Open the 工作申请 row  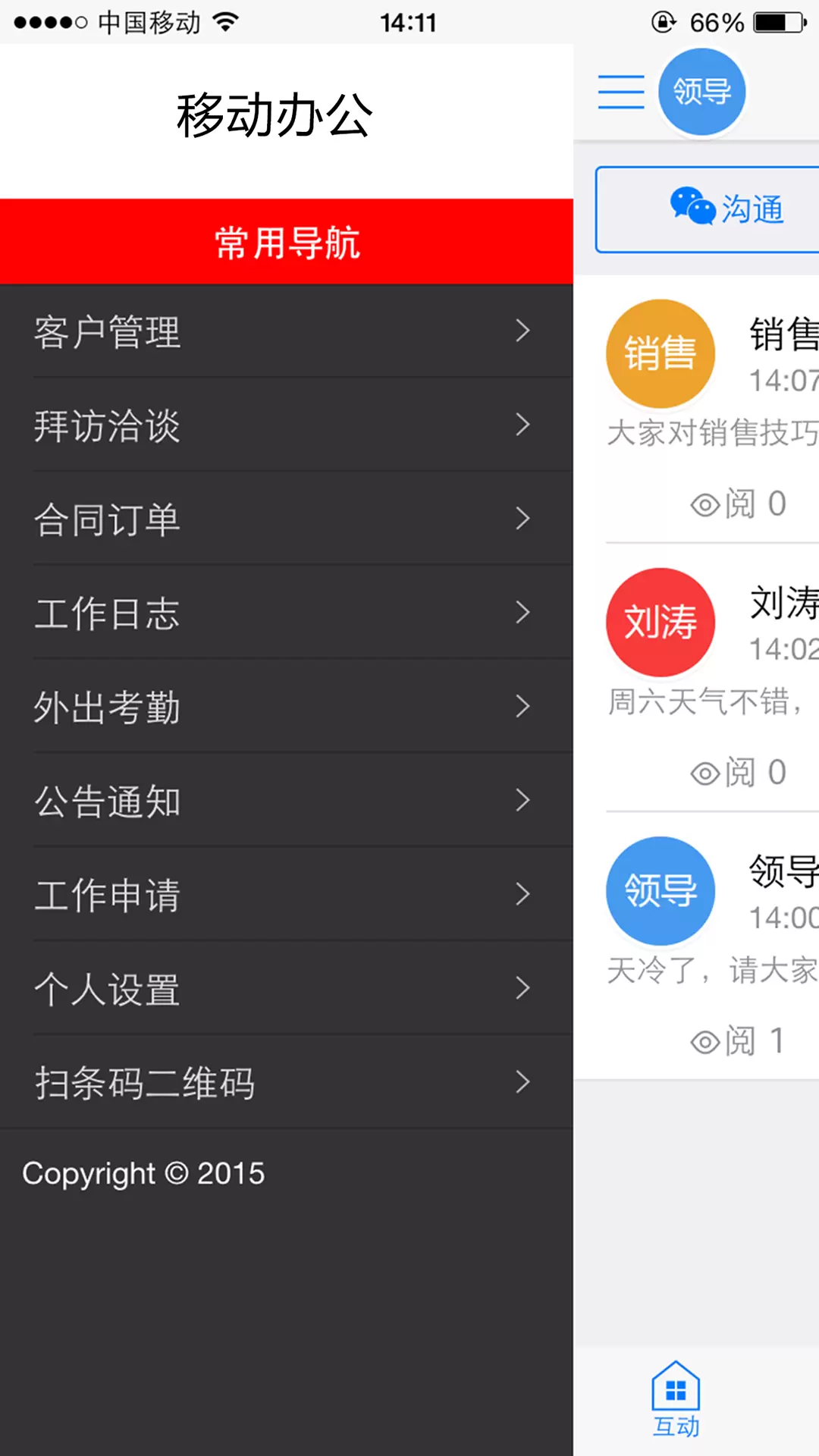[287, 895]
